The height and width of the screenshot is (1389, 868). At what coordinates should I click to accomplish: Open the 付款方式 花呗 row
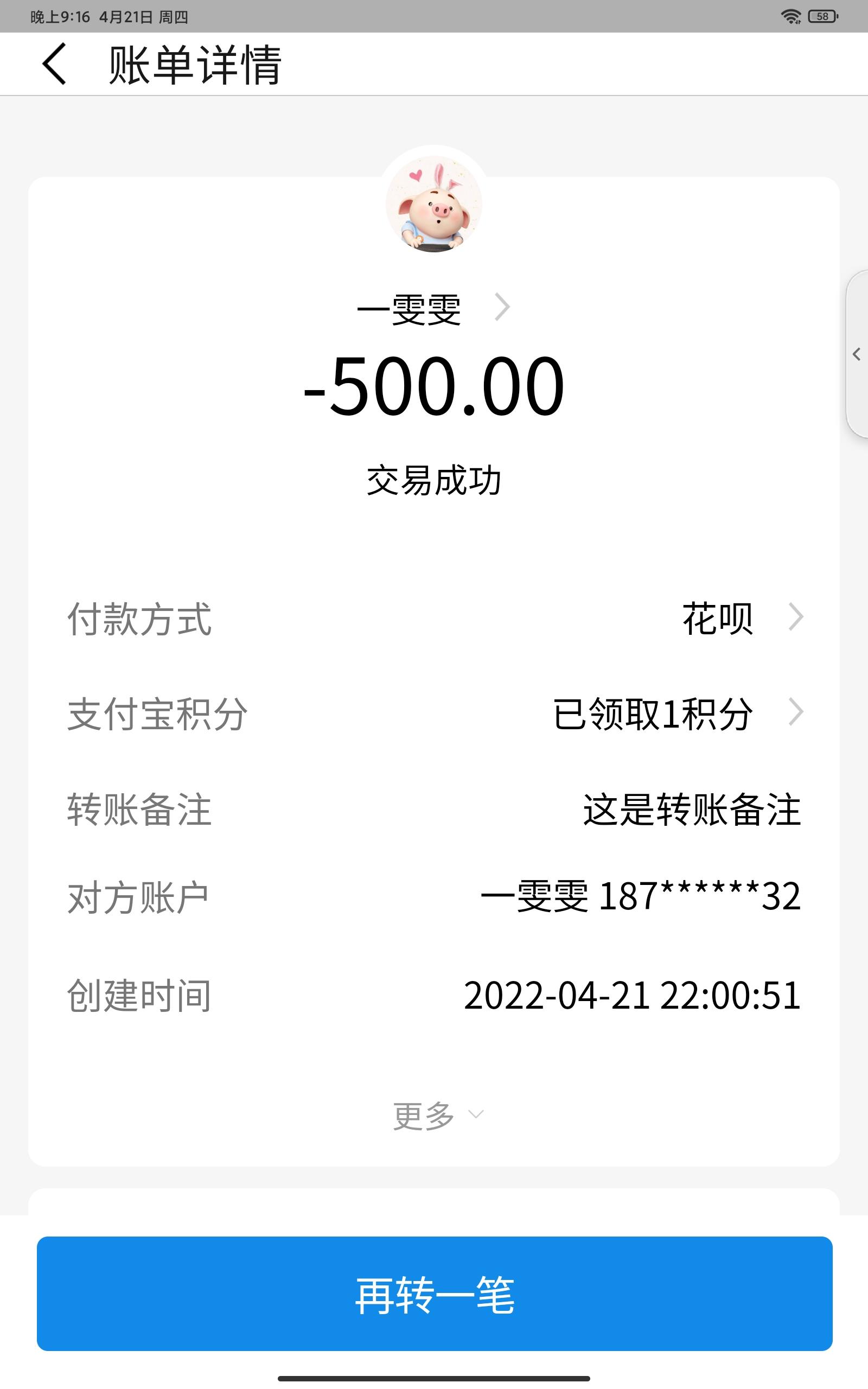(741, 619)
